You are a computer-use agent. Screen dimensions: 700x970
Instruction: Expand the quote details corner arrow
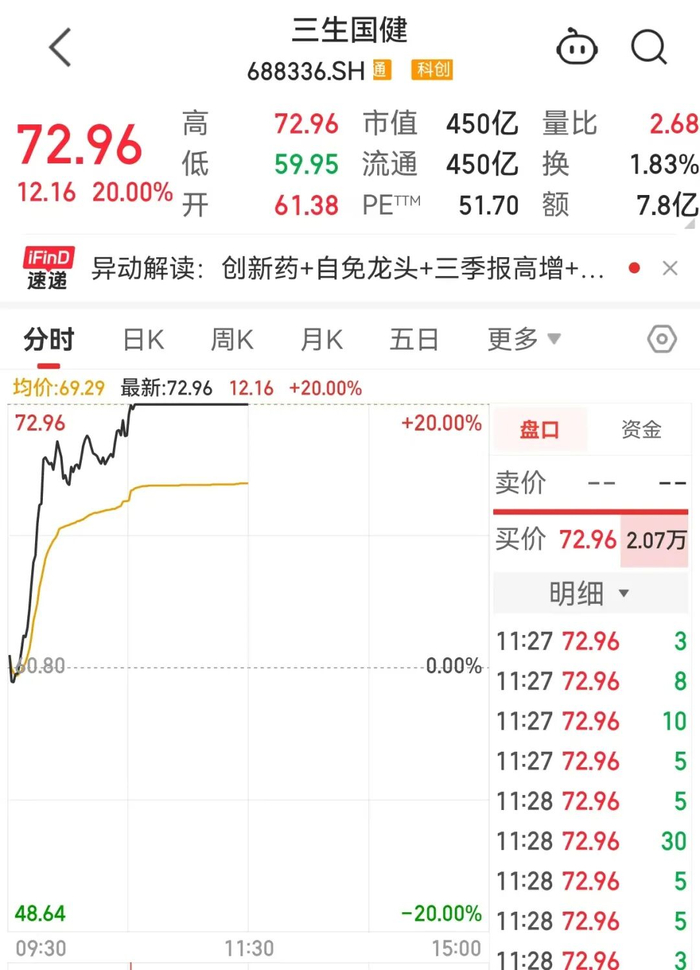tap(690, 224)
